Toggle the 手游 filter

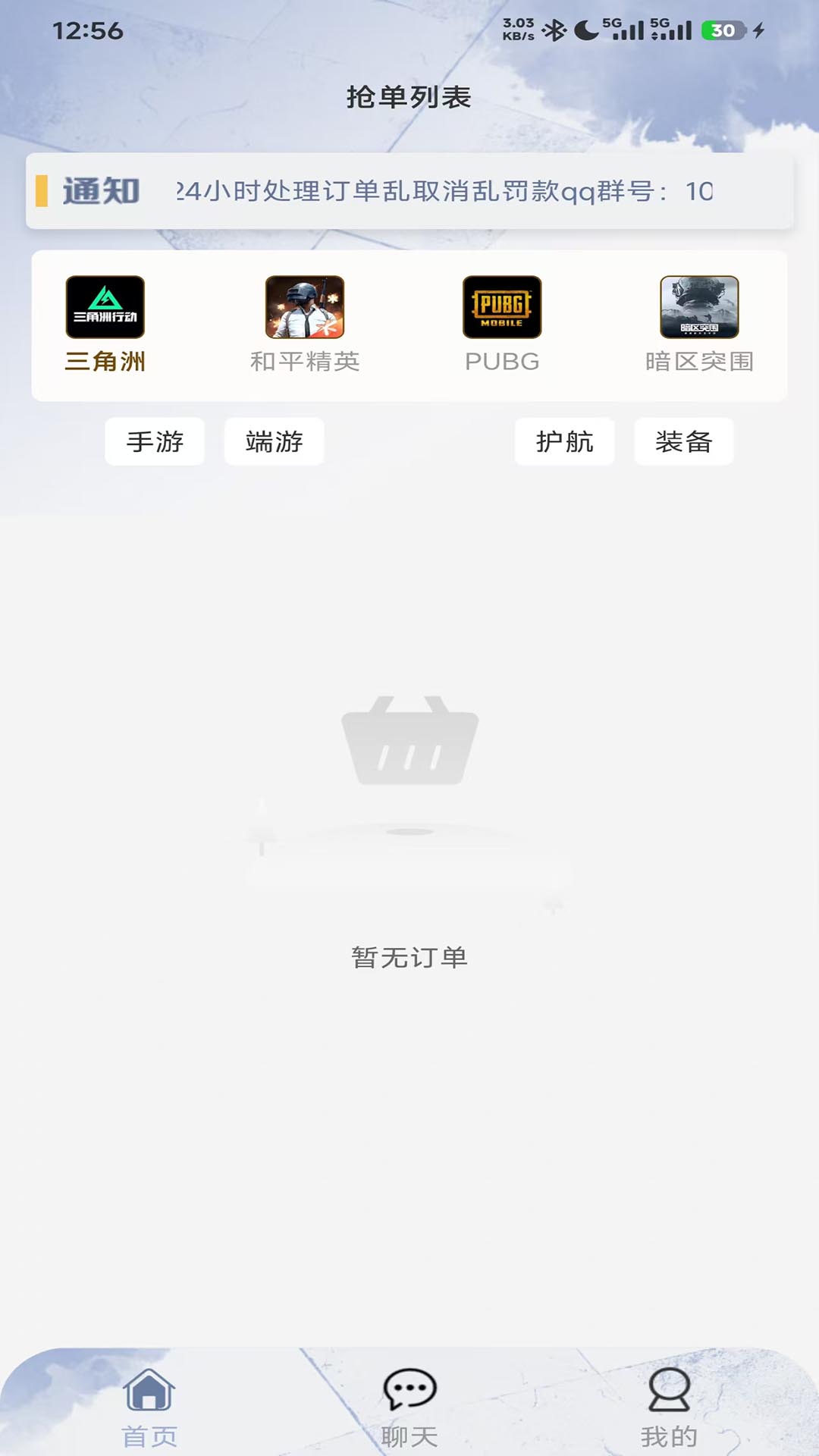pos(155,441)
